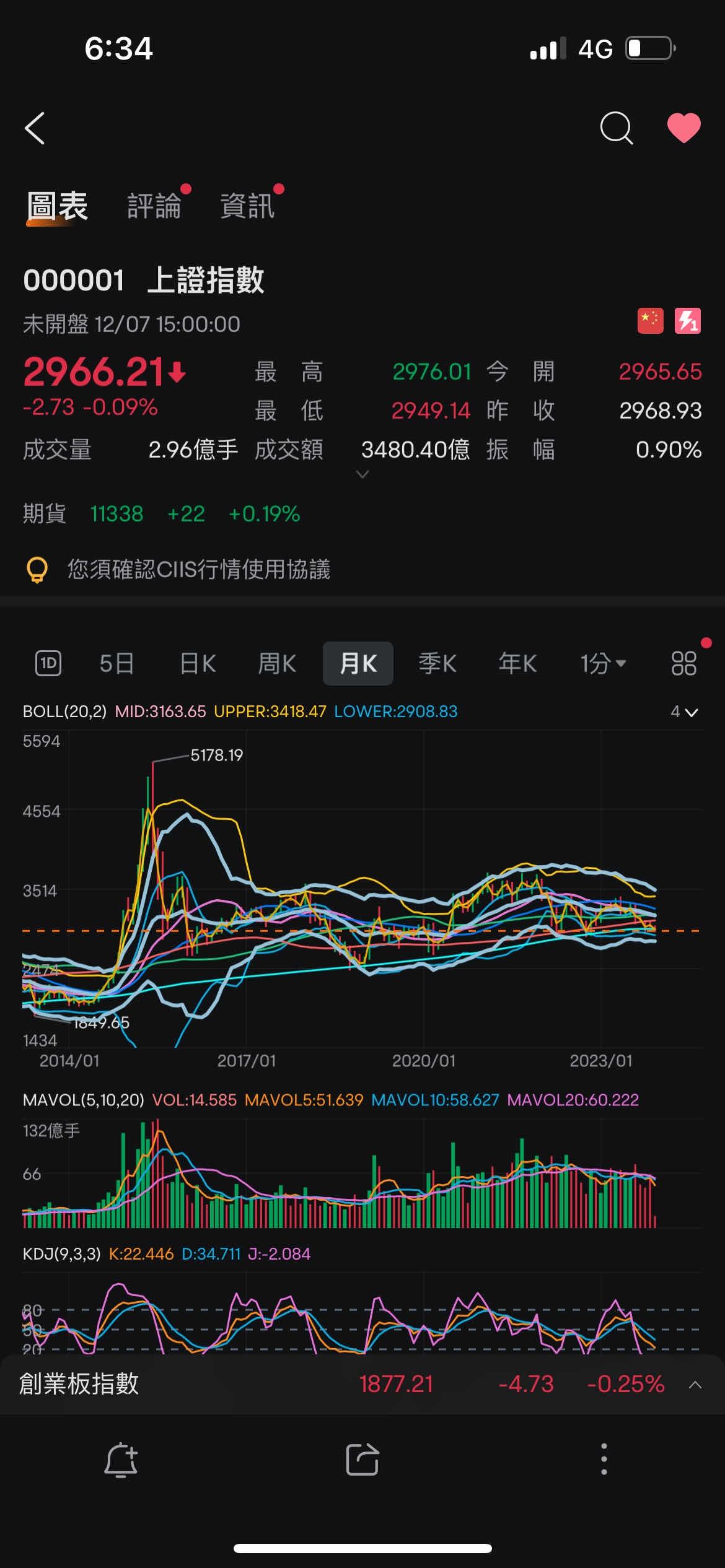Switch chart to 年K
This screenshot has height=1568, width=725.
517,663
